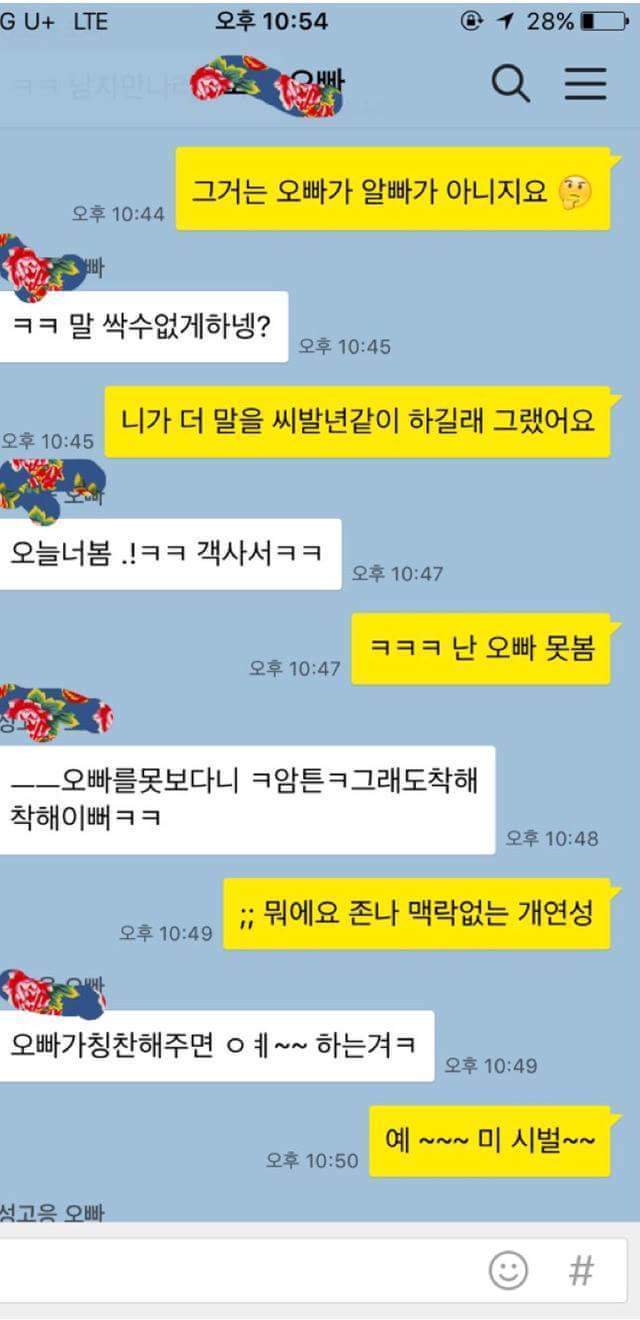Tap the message input field
The image size is (640, 1320).
240,1271
